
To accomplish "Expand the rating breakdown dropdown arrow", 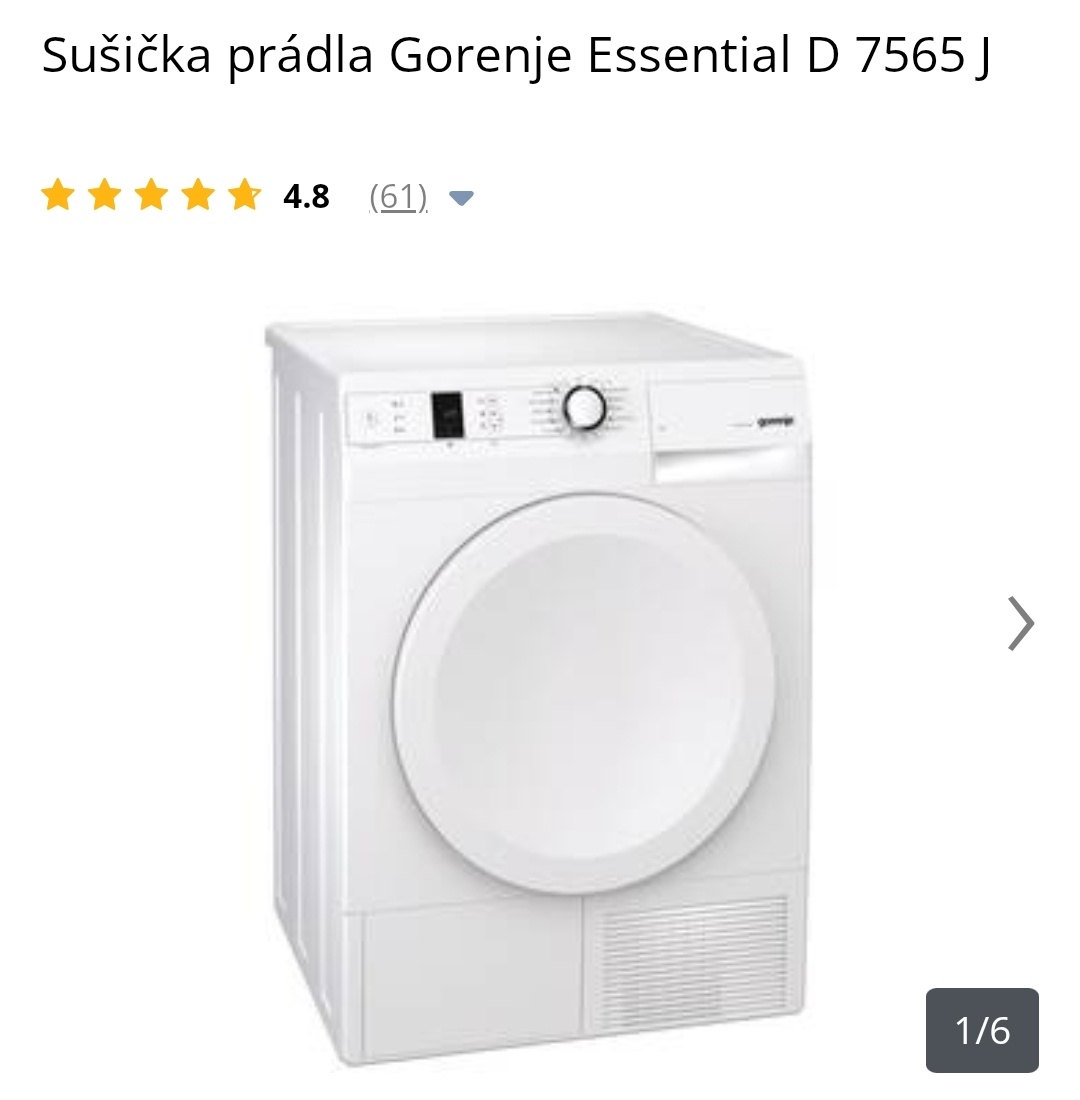I will [461, 198].
